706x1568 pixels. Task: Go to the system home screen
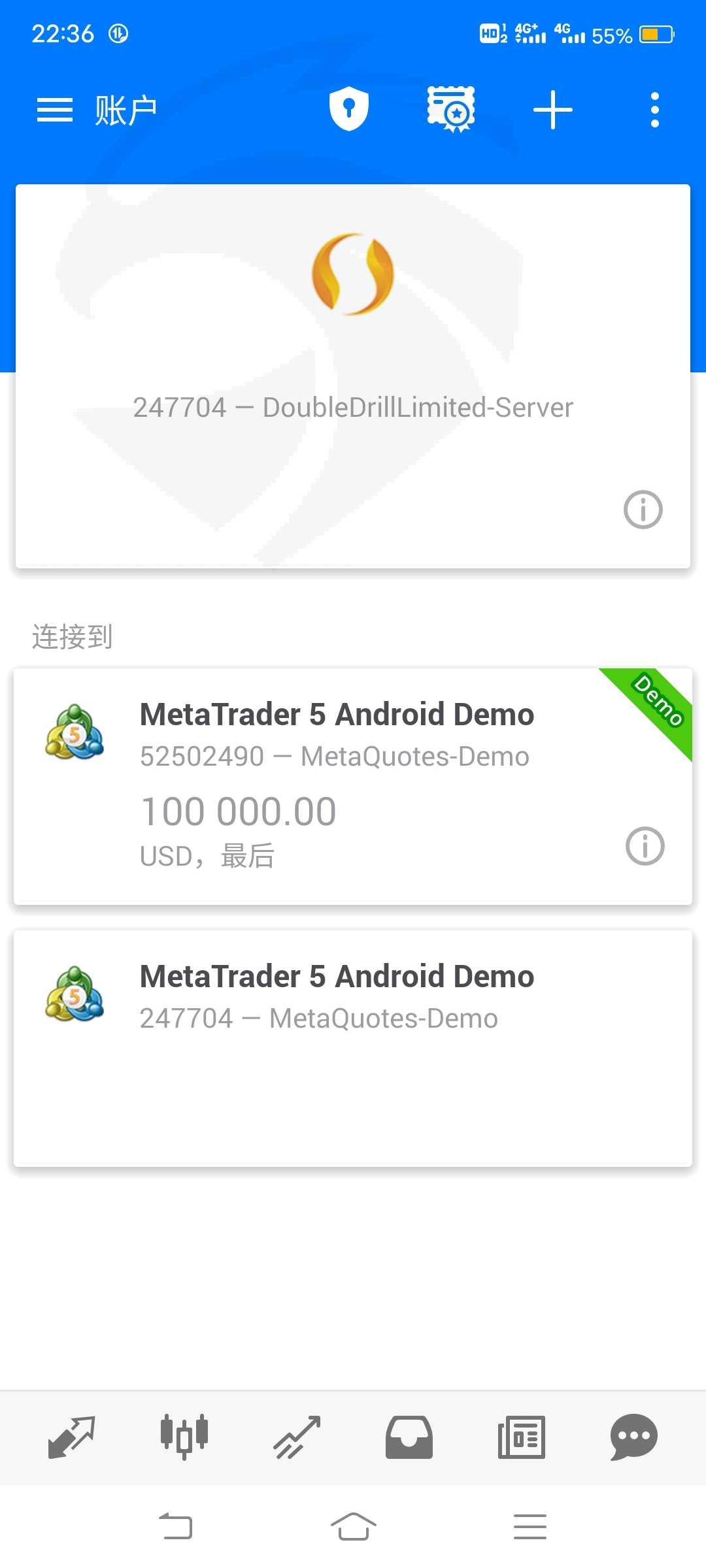[353, 1527]
